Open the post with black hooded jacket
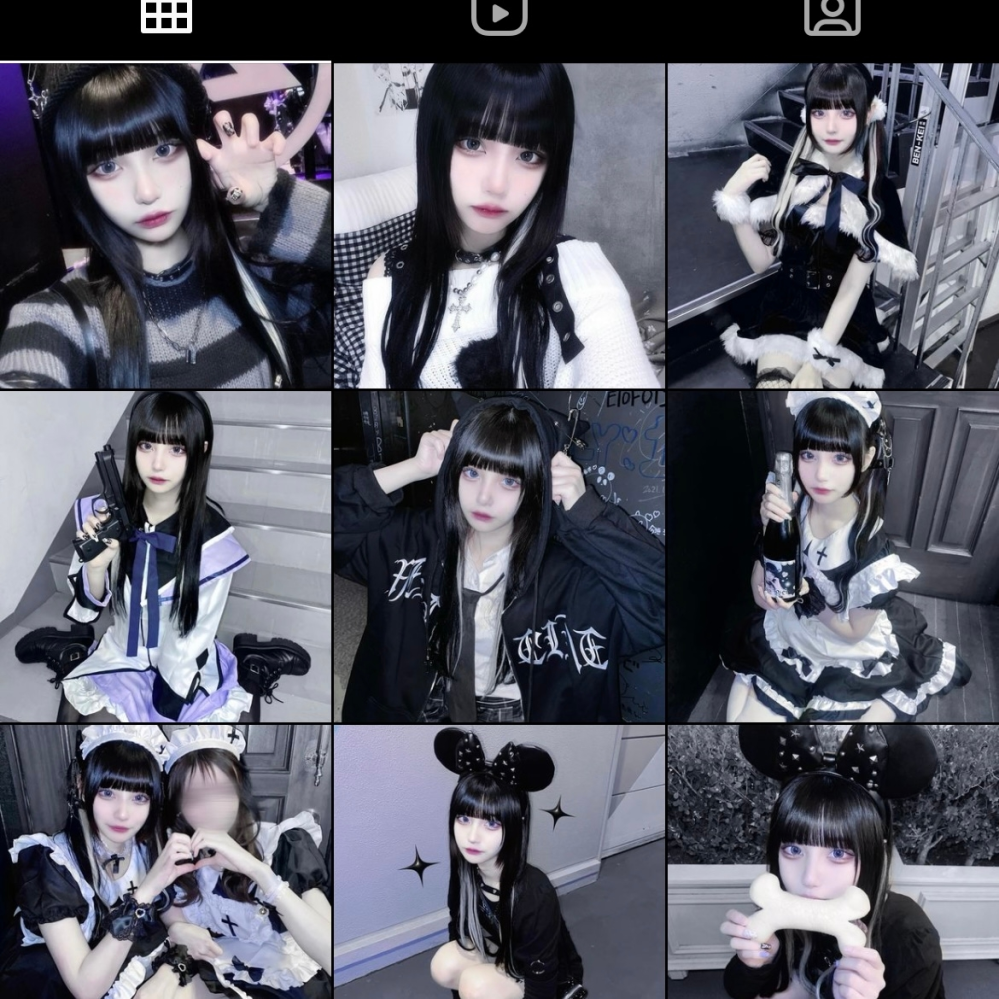999x999 pixels. [x=499, y=556]
